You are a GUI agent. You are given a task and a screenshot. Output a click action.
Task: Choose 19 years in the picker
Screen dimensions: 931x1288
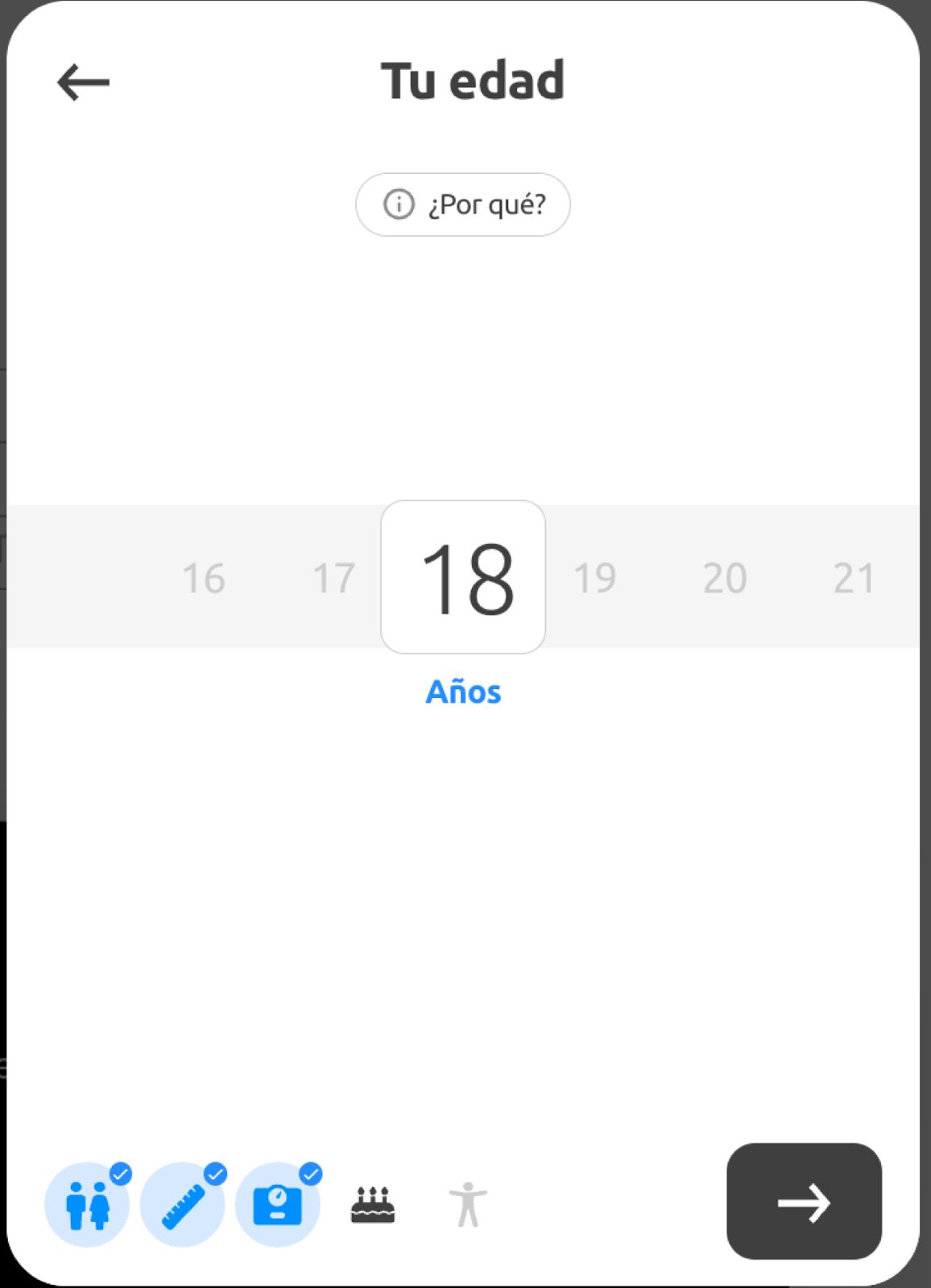(594, 578)
